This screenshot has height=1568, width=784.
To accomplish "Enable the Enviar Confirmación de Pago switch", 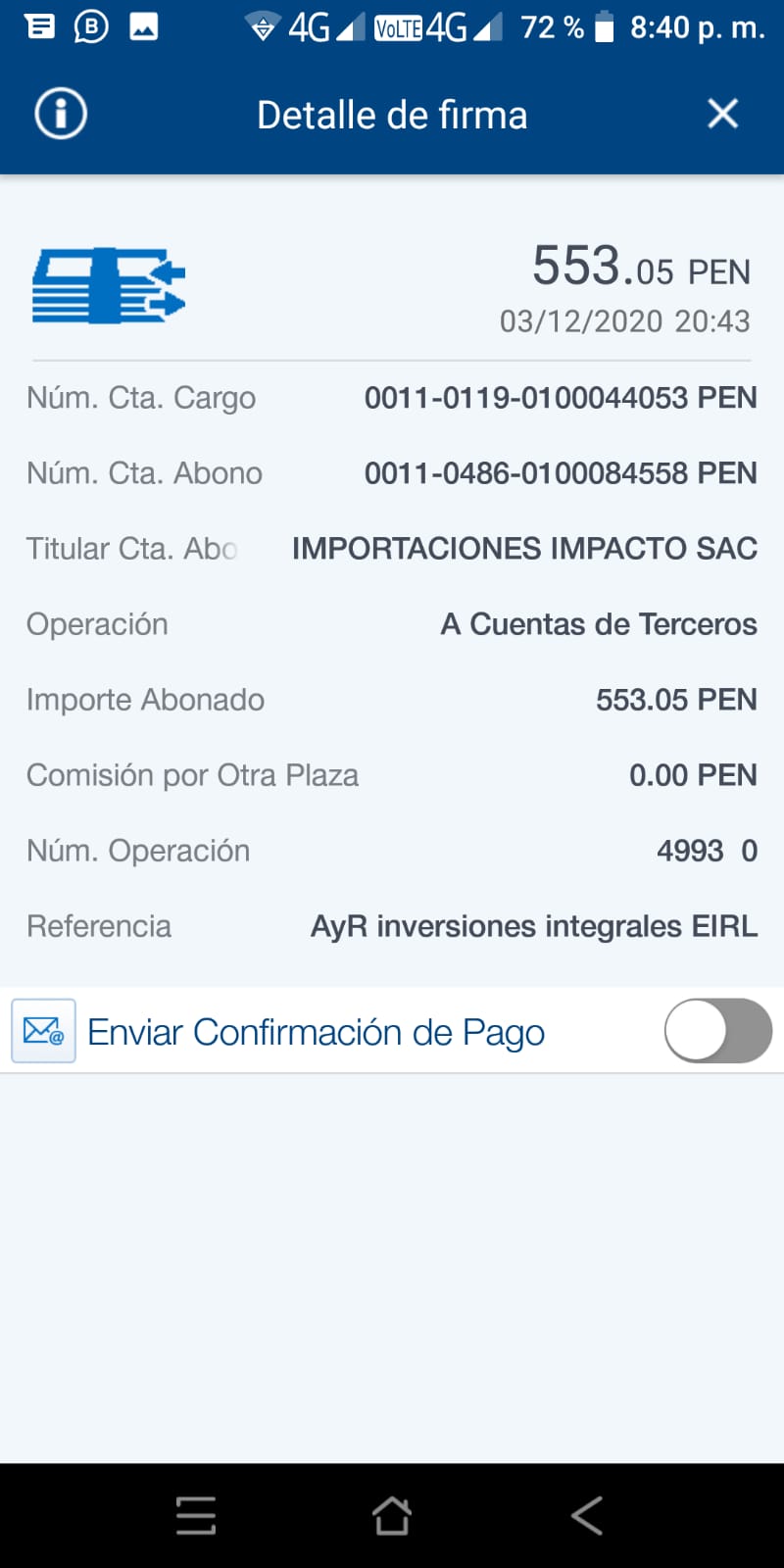I will point(717,1031).
